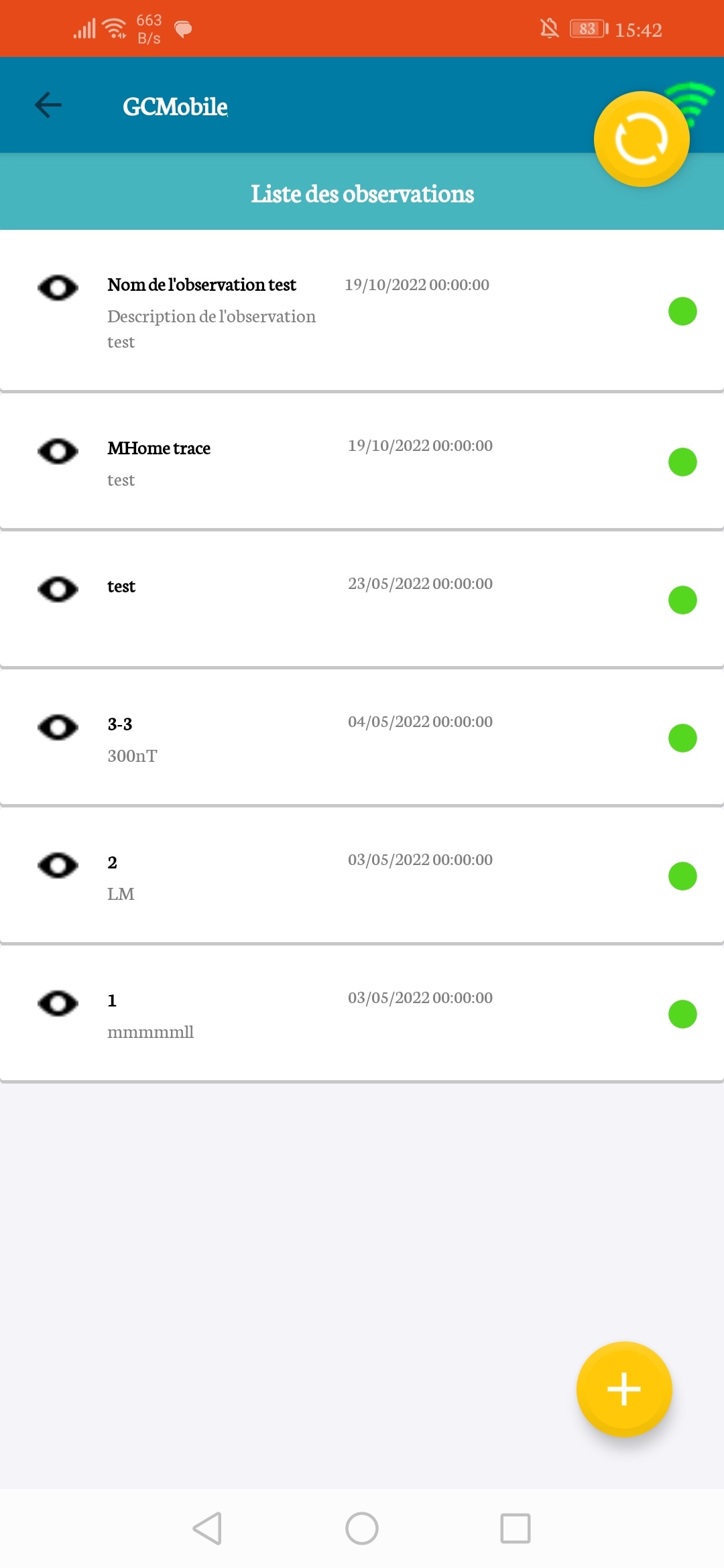Go back using the app bar arrow
The height and width of the screenshot is (1568, 724).
click(x=48, y=105)
